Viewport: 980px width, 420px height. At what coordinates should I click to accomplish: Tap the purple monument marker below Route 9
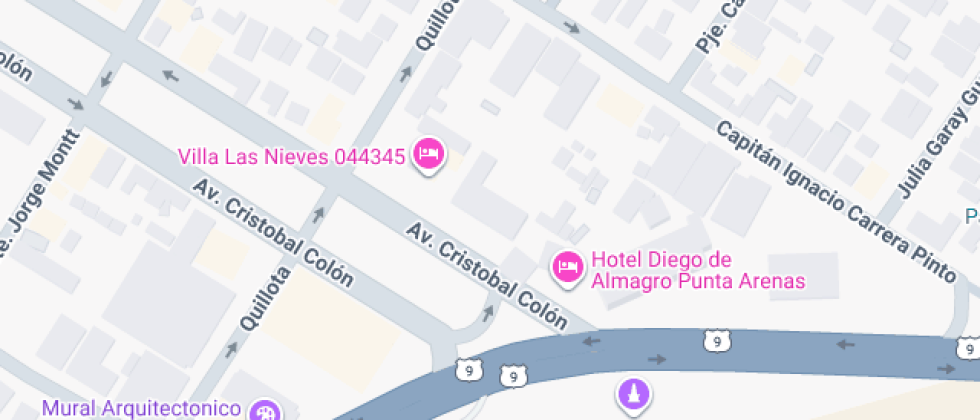click(x=634, y=395)
